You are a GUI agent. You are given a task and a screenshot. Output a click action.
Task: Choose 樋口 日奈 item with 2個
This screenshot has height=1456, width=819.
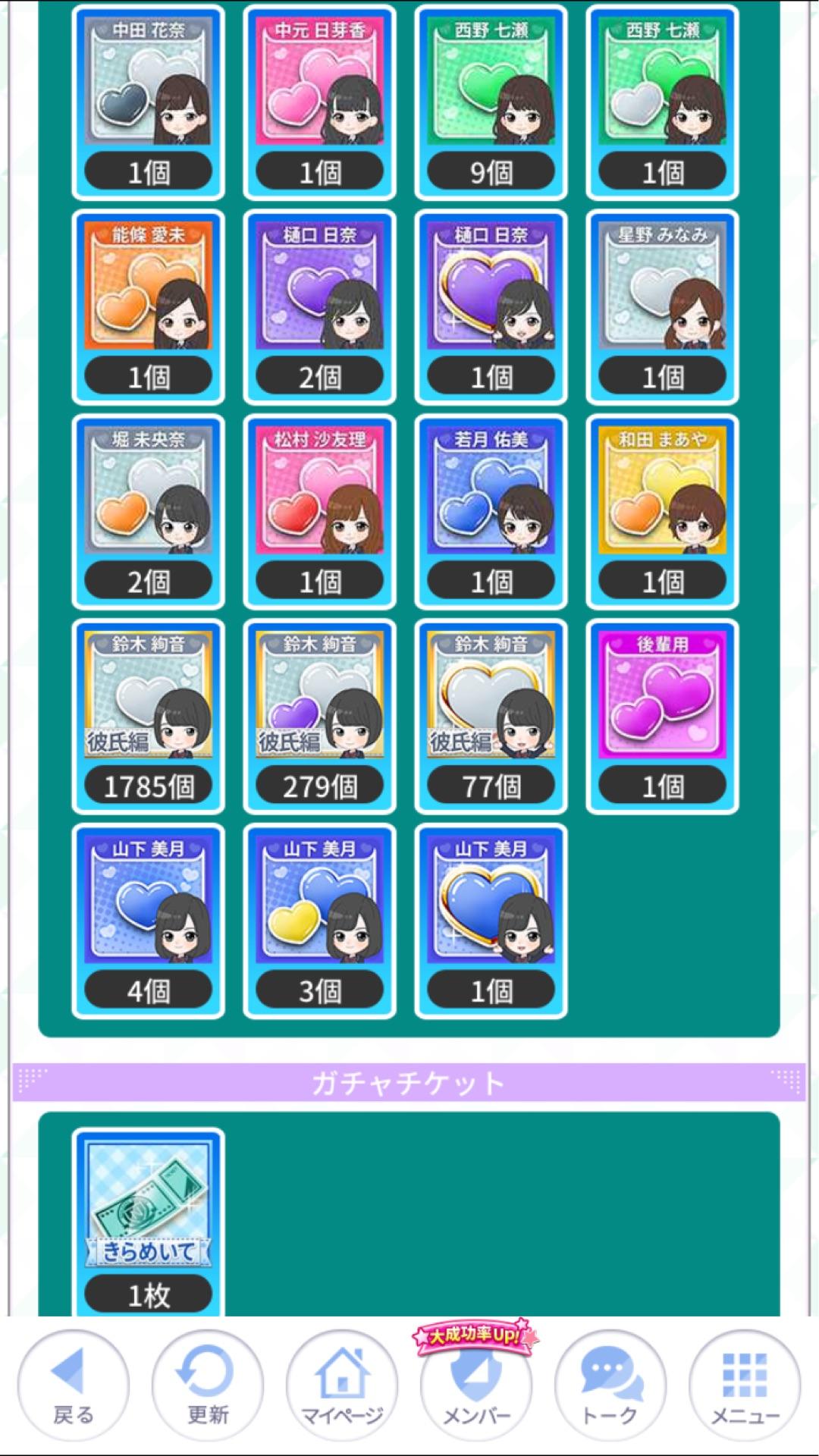pyautogui.click(x=319, y=307)
